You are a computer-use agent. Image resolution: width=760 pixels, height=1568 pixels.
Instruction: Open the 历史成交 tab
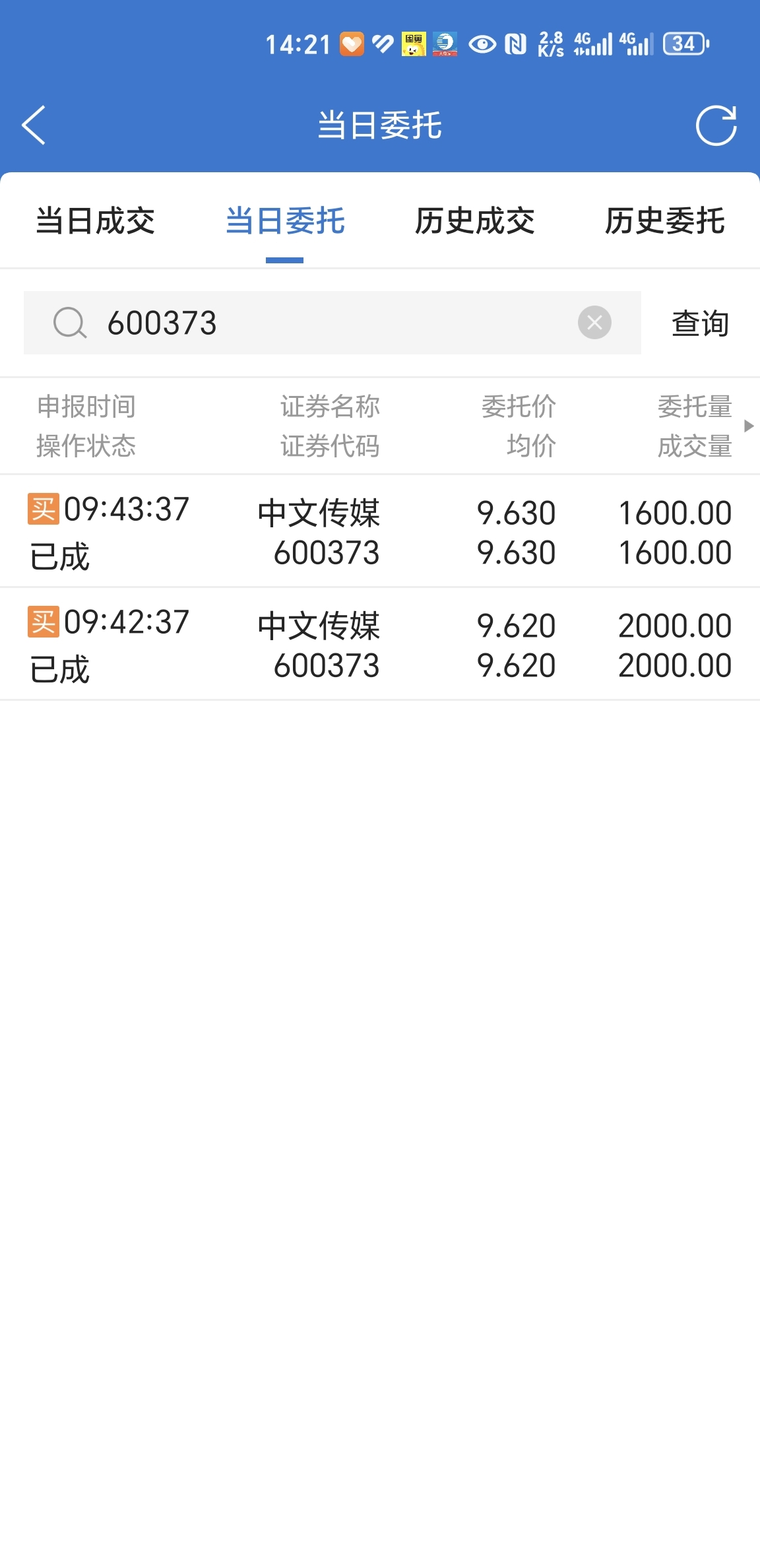(475, 220)
